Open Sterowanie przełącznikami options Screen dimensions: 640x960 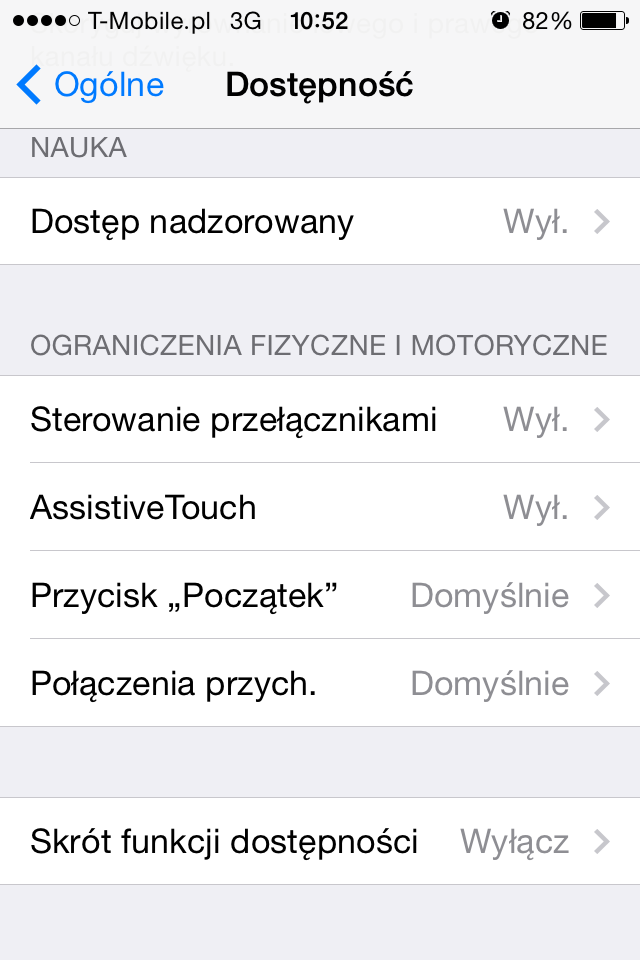coord(320,419)
